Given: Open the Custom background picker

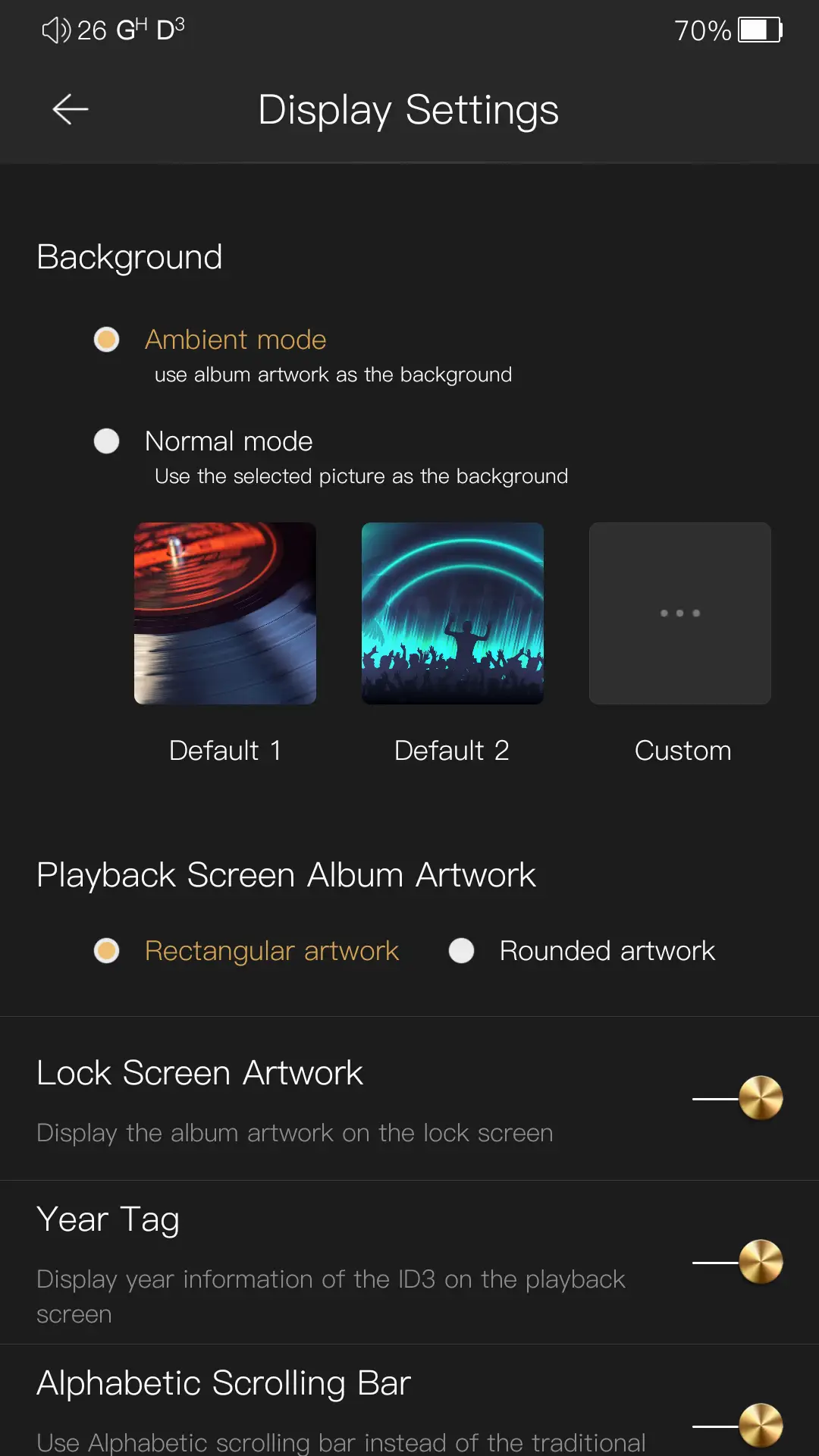Looking at the screenshot, I should click(680, 613).
